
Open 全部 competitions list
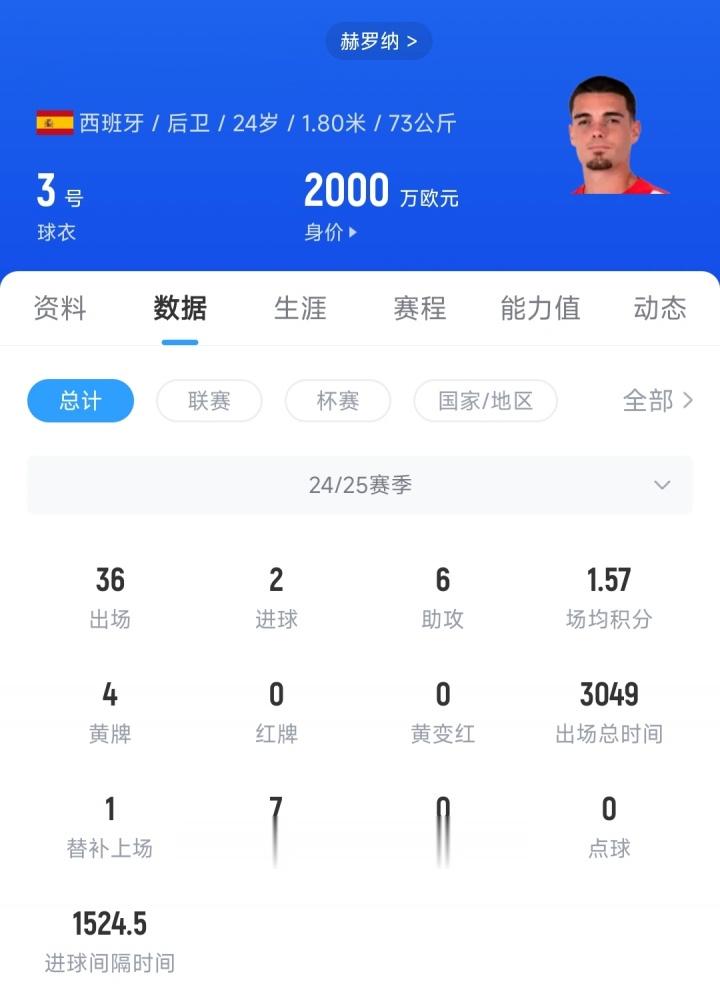tap(657, 401)
